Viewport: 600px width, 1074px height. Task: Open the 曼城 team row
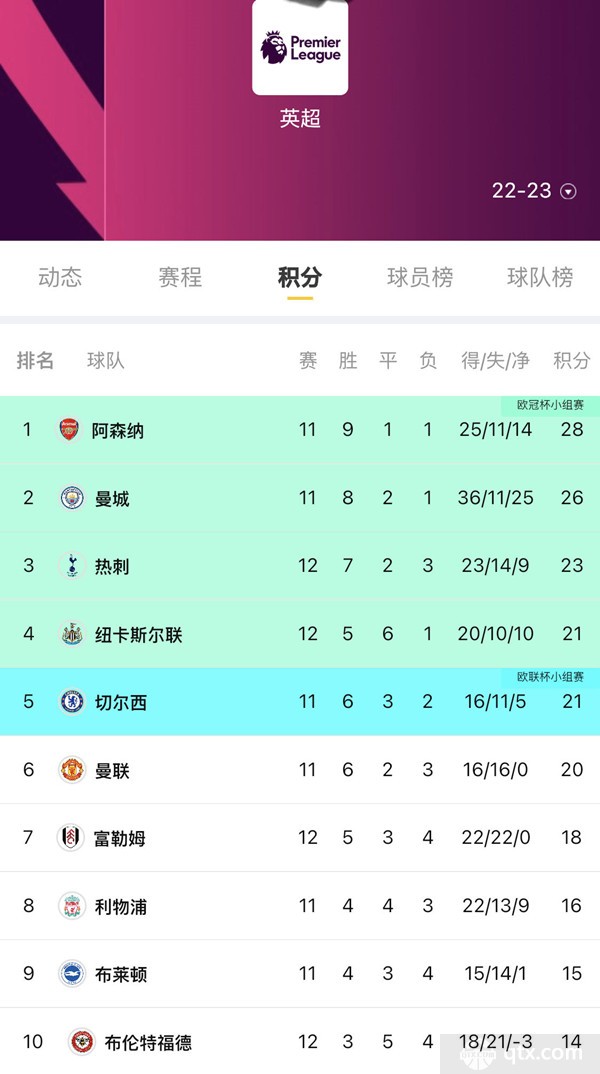[x=300, y=498]
